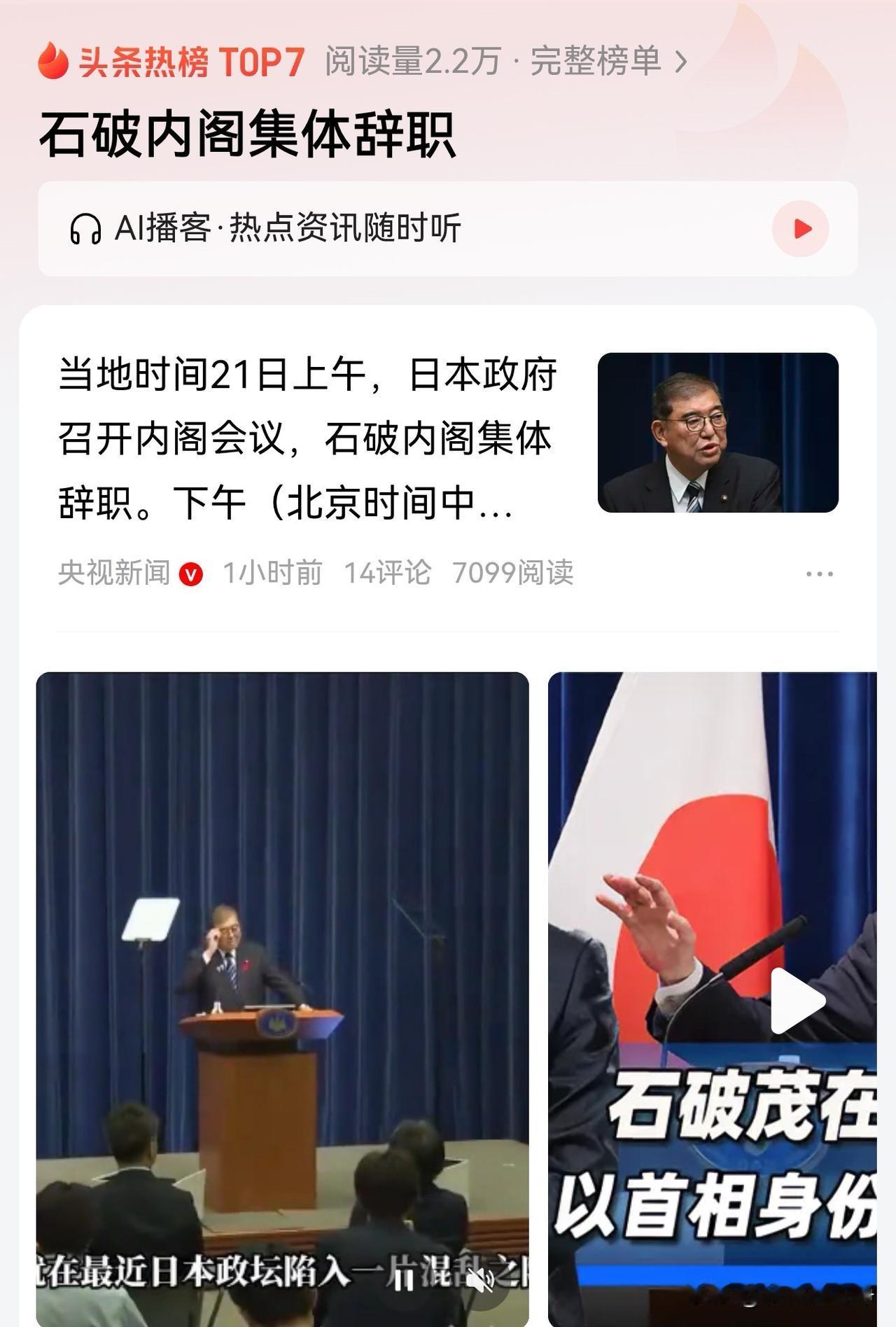
Task: Play the 石破茂 flag video
Action: (x=797, y=1001)
